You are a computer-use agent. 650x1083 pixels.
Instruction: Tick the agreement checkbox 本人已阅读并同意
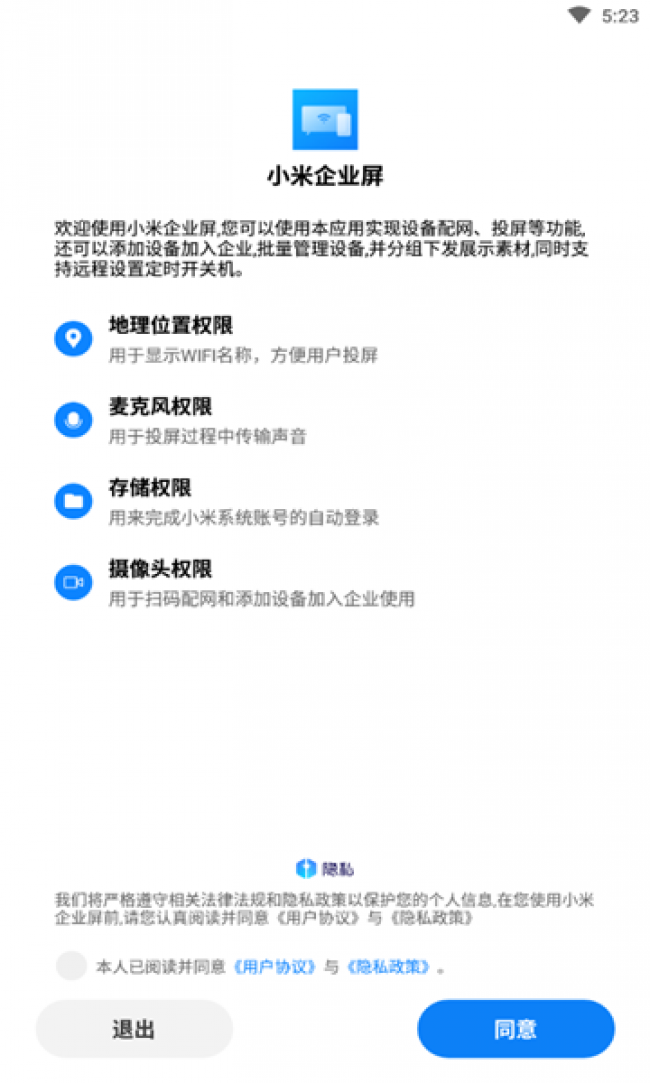point(72,966)
